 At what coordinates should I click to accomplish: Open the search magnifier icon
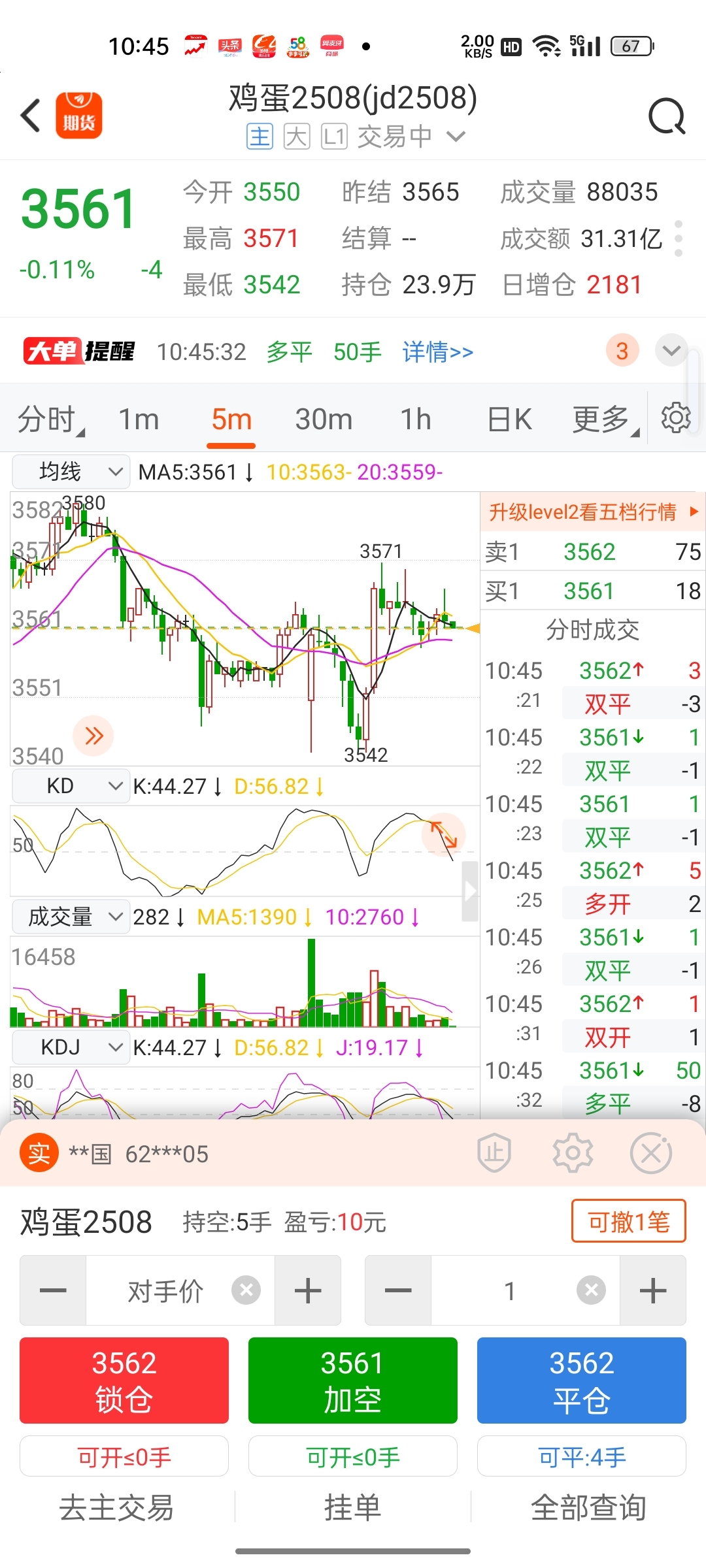click(x=666, y=116)
